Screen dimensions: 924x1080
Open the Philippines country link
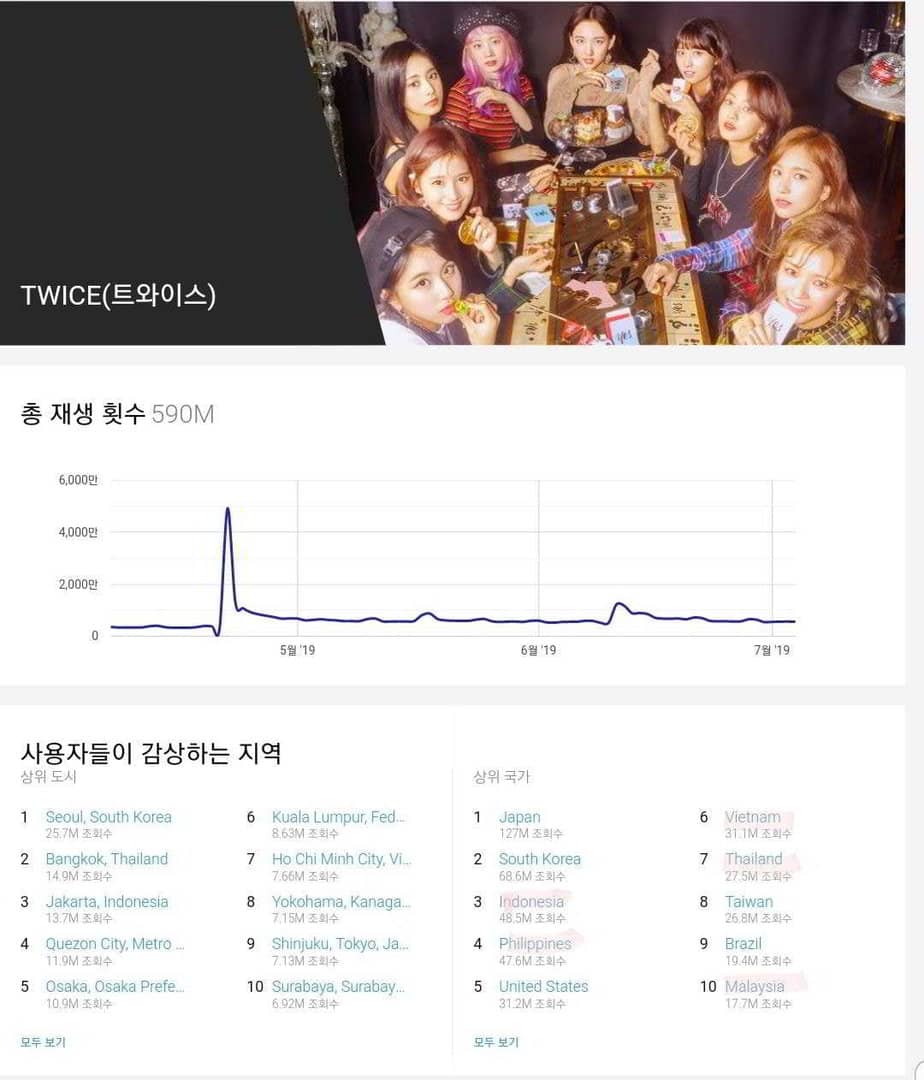click(535, 944)
